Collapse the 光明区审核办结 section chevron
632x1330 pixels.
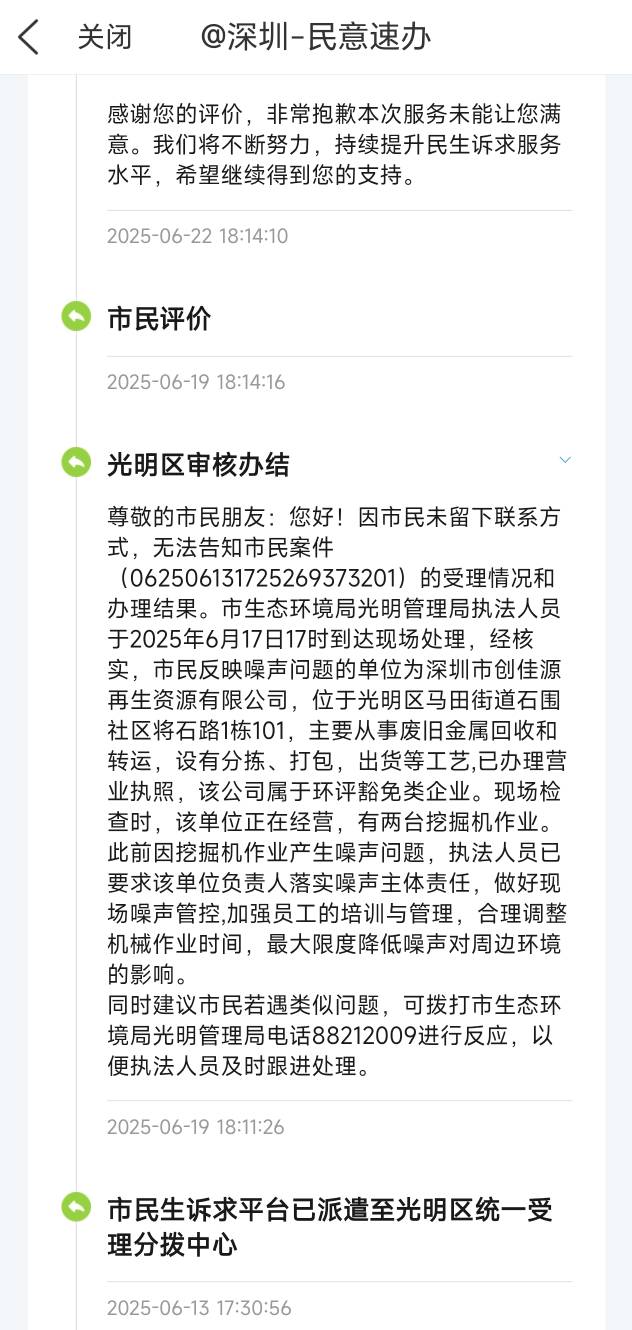point(565,460)
